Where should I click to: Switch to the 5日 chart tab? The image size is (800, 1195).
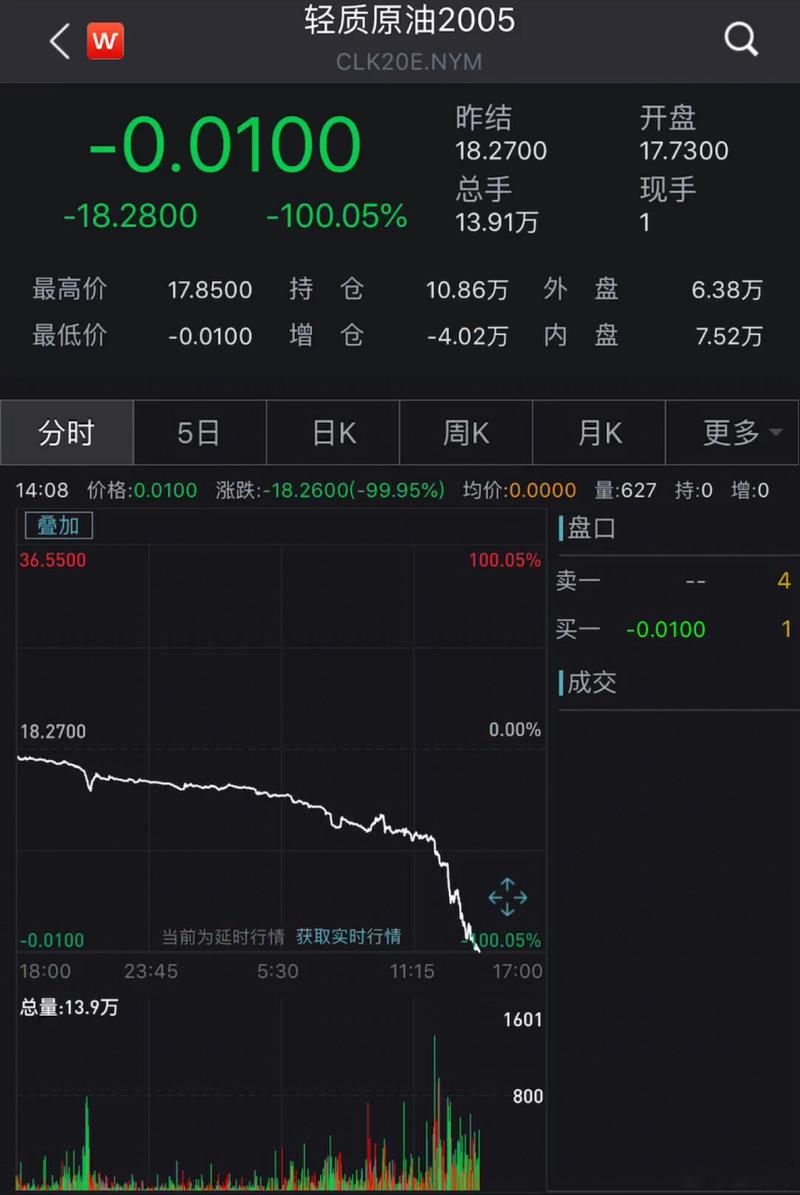pos(198,433)
